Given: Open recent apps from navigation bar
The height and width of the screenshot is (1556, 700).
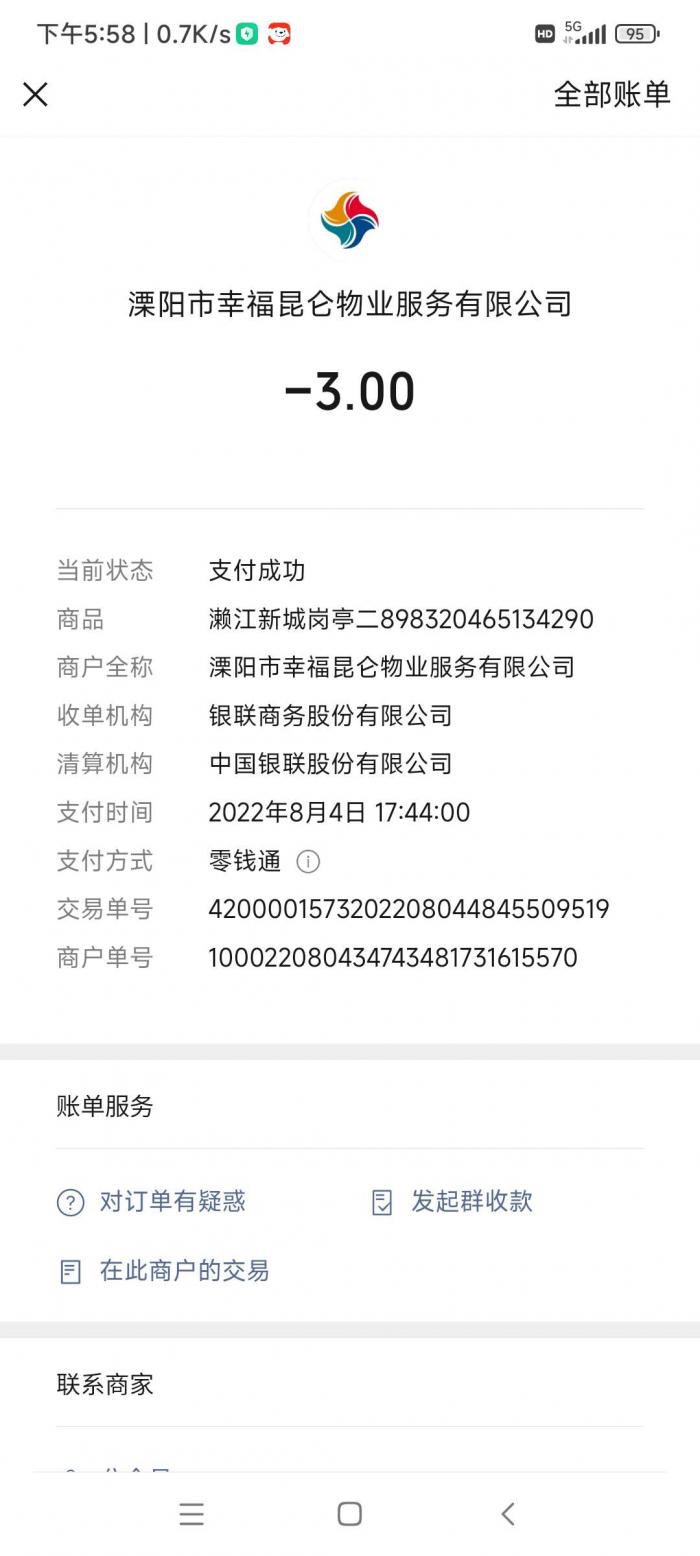Looking at the screenshot, I should tap(191, 1513).
